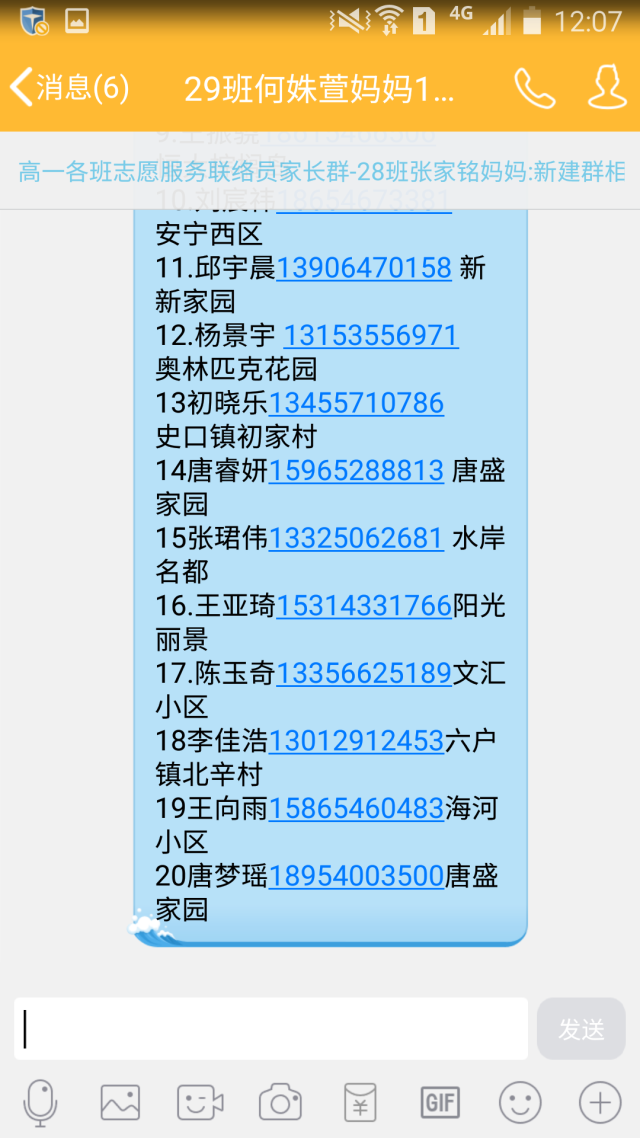Viewport: 640px width, 1138px height.
Task: Tap phone number 18954003500 for 唐梦瑶
Action: pyautogui.click(x=356, y=876)
